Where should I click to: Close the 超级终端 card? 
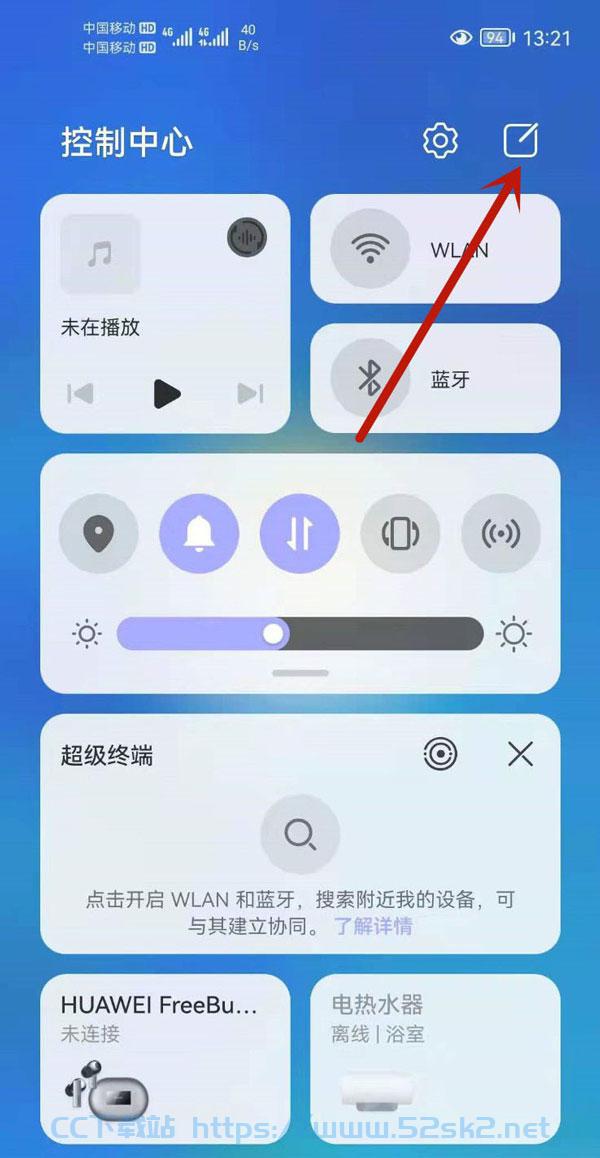[x=521, y=754]
